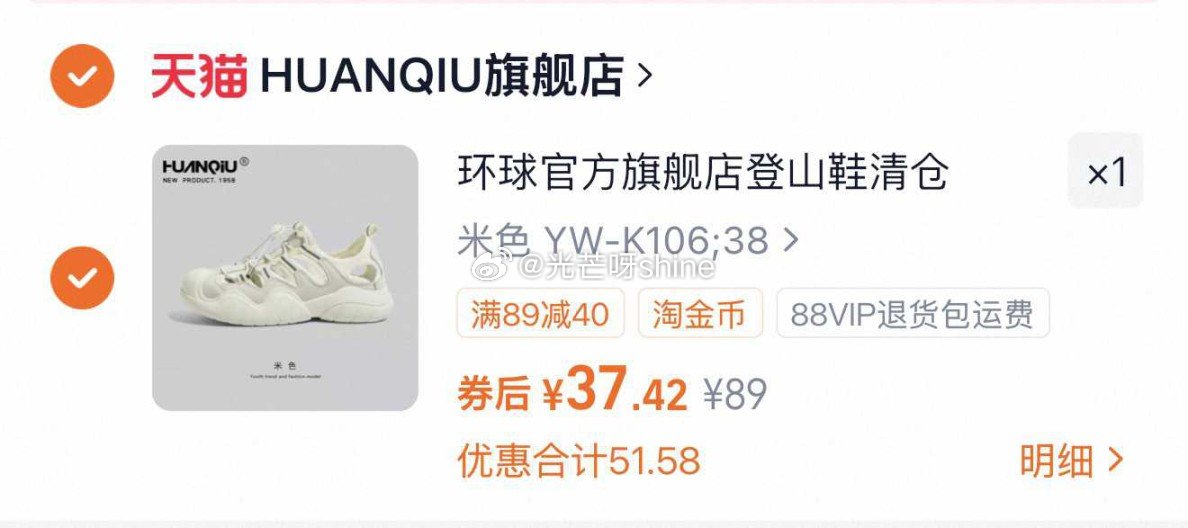Tap the 88VIP退货包运费 tag
This screenshot has height=528, width=1188.
(x=912, y=314)
